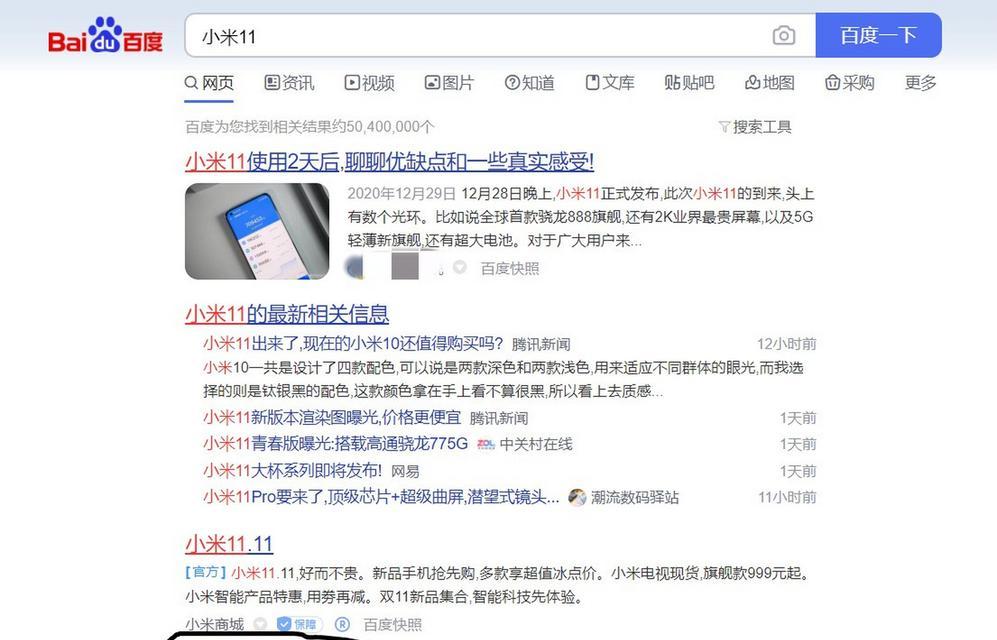Image resolution: width=997 pixels, height=640 pixels.
Task: Switch to the 地图 tab
Action: 770,83
